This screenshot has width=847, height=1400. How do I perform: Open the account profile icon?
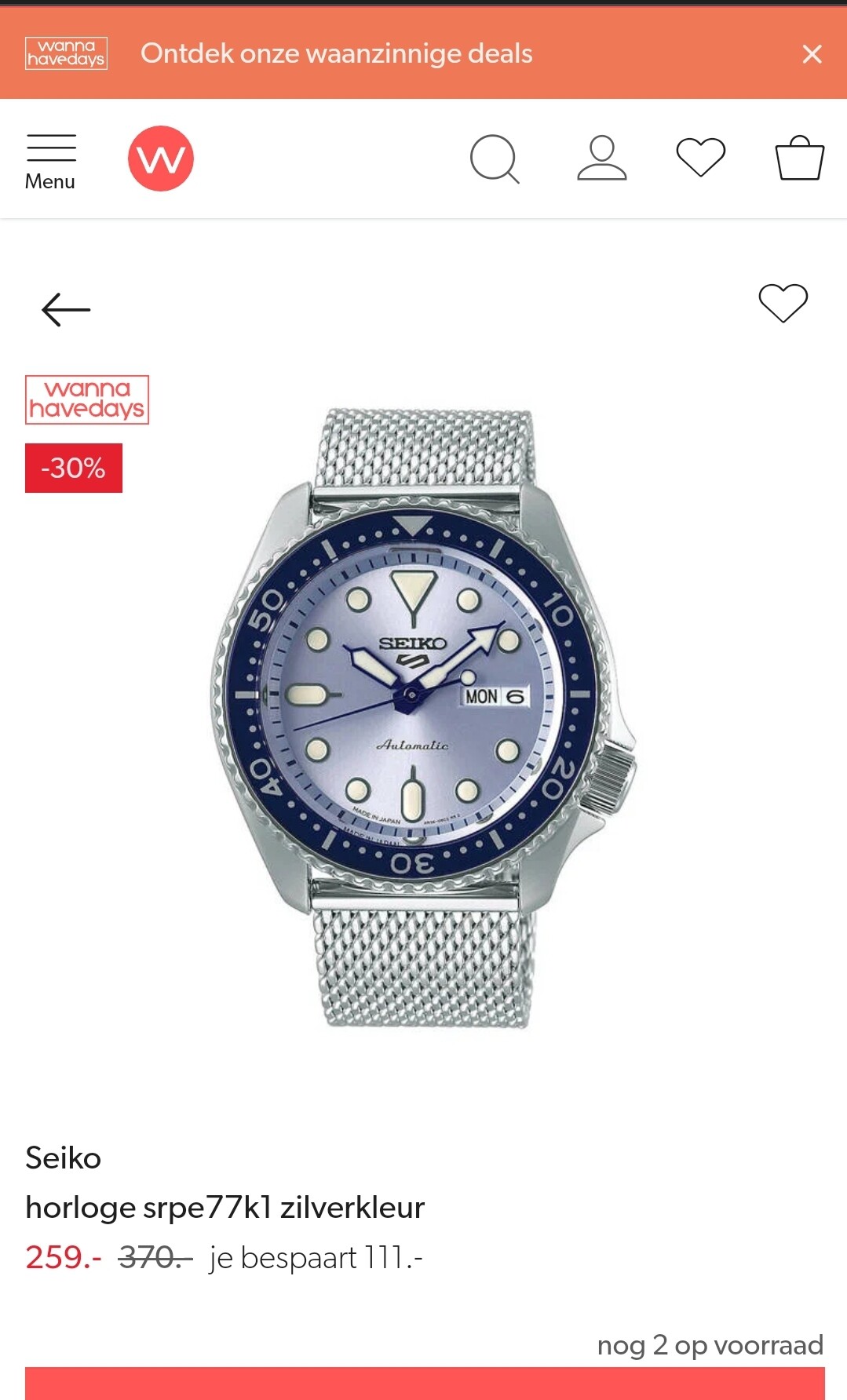[602, 159]
